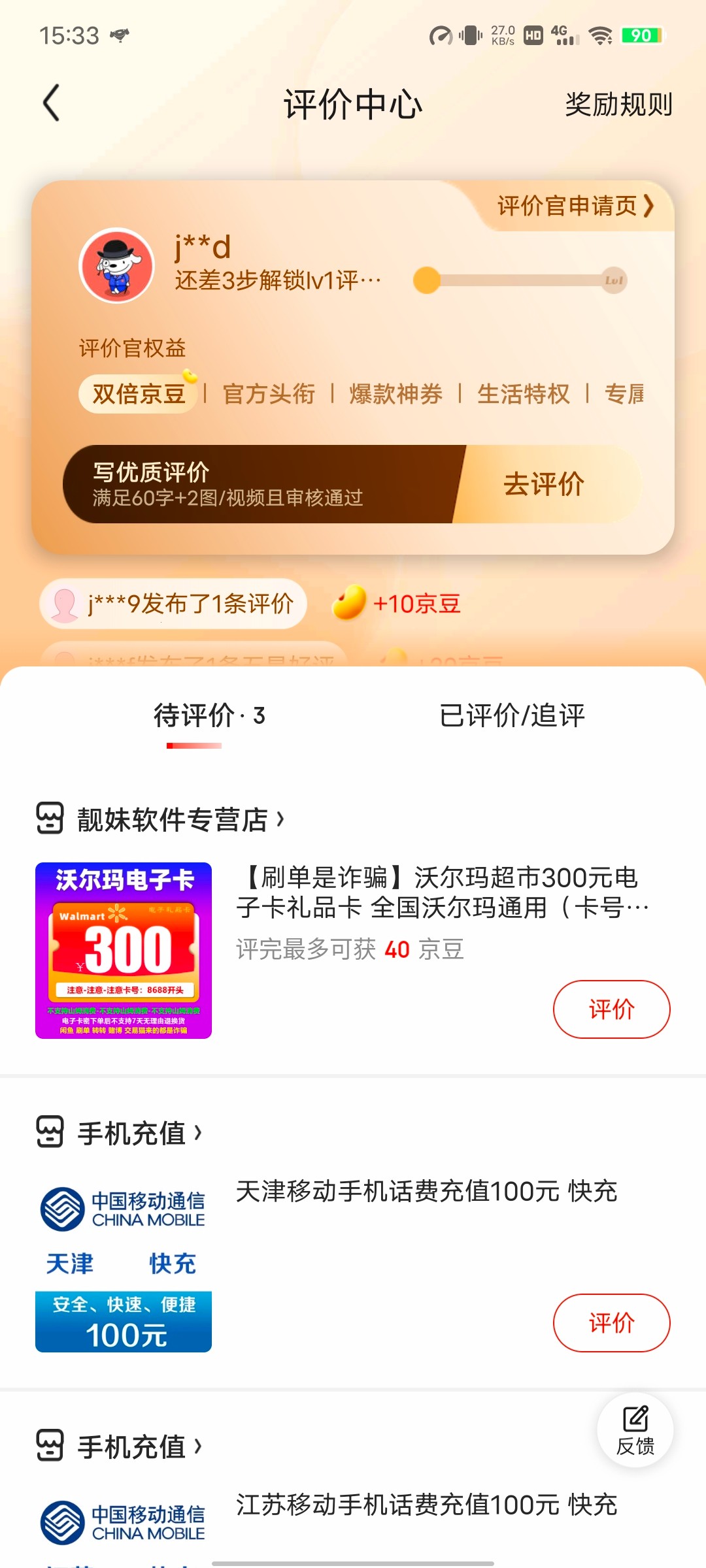This screenshot has width=706, height=1568.
Task: Tap the j***9 review notification pill
Action: [x=173, y=604]
